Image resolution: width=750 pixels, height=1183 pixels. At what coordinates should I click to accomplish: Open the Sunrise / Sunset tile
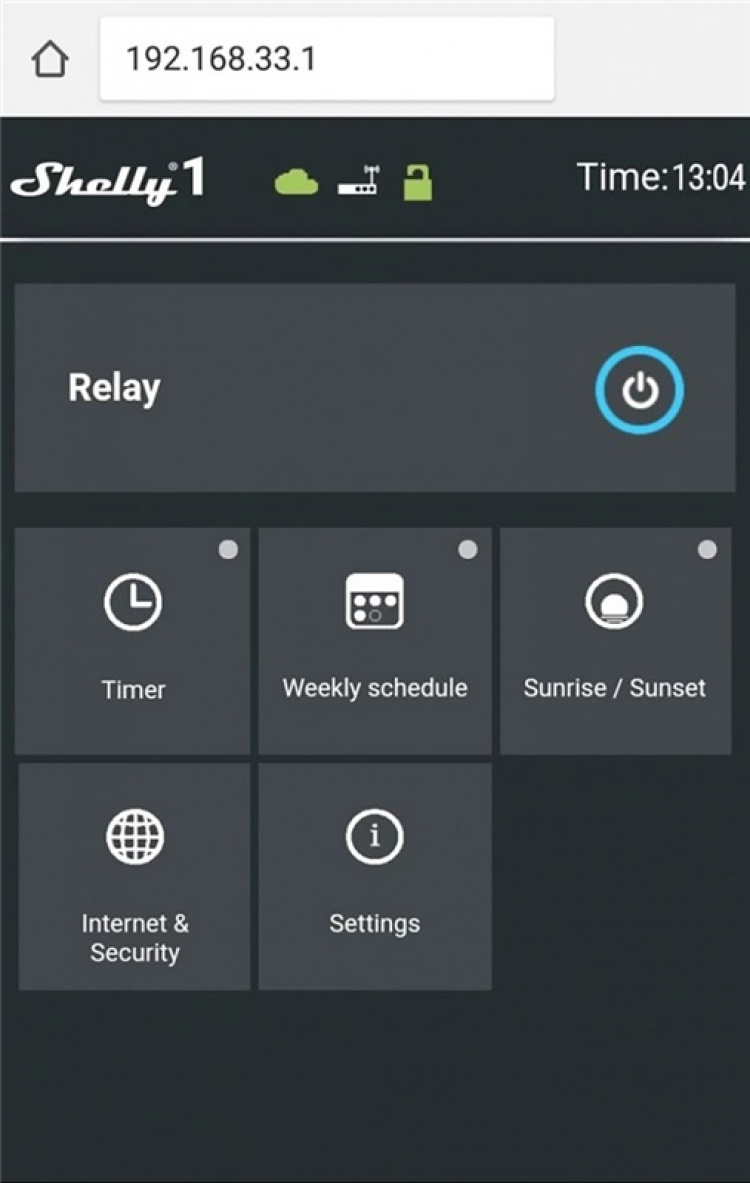[x=615, y=641]
